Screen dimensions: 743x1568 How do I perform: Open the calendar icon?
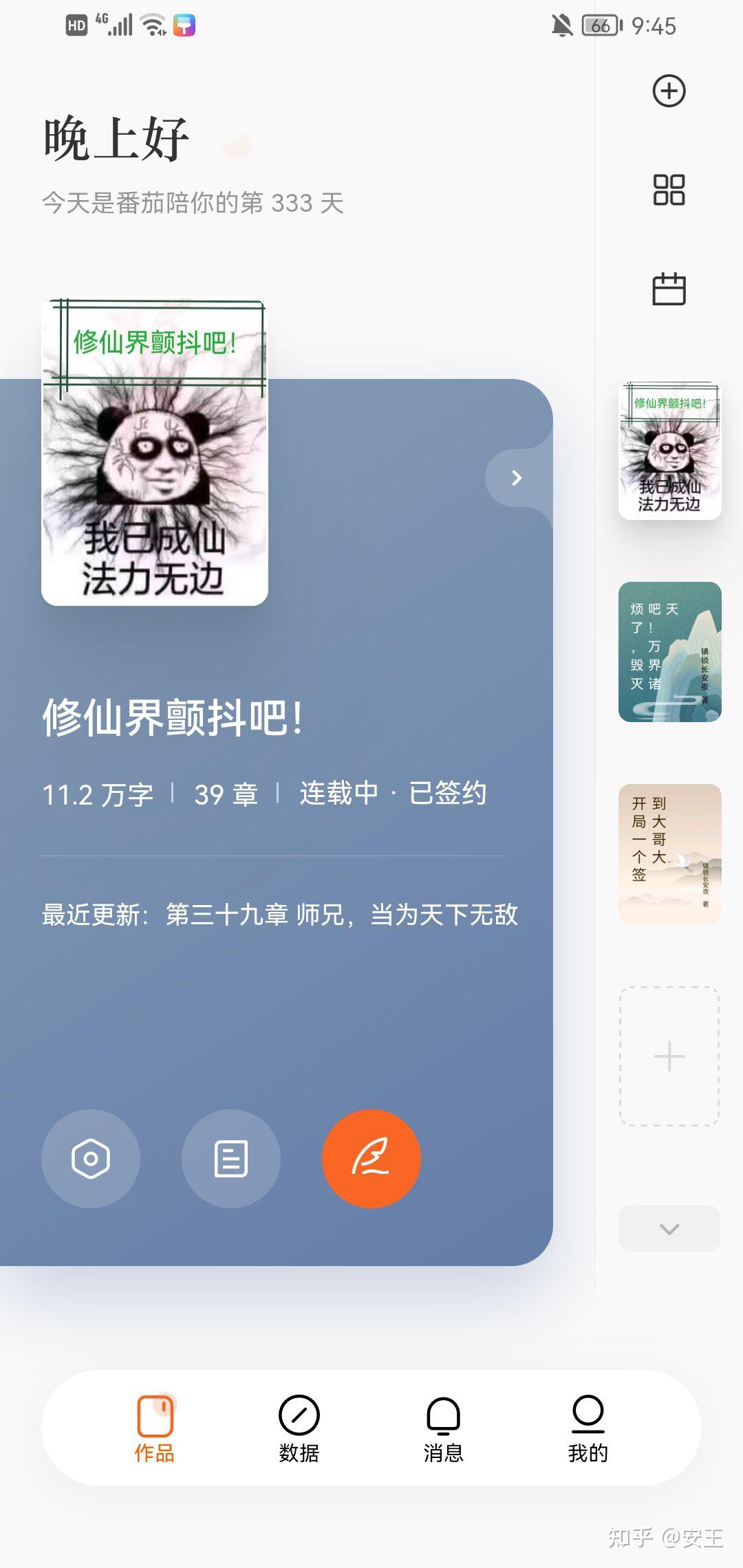click(x=669, y=289)
